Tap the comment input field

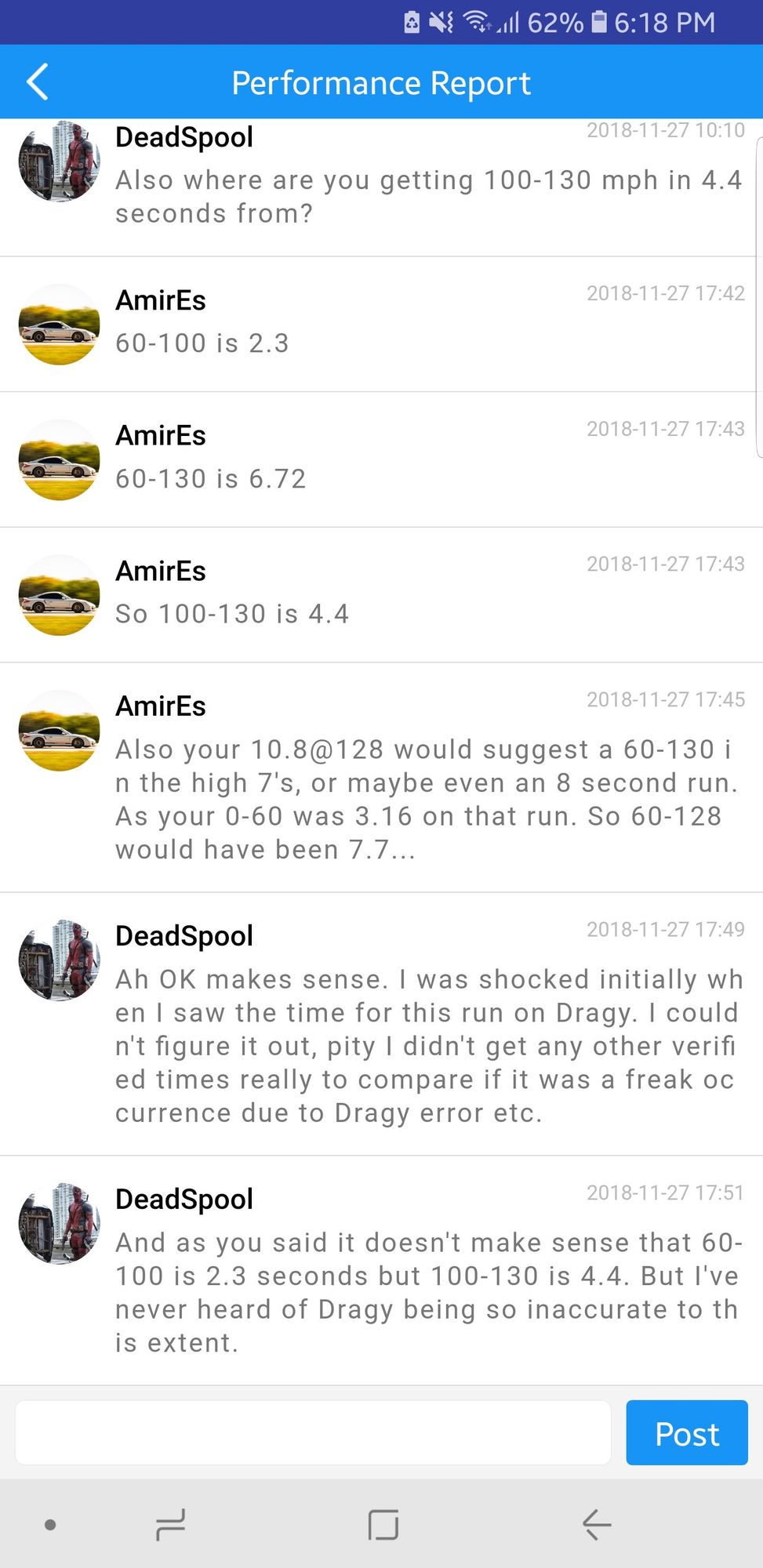click(x=313, y=1432)
